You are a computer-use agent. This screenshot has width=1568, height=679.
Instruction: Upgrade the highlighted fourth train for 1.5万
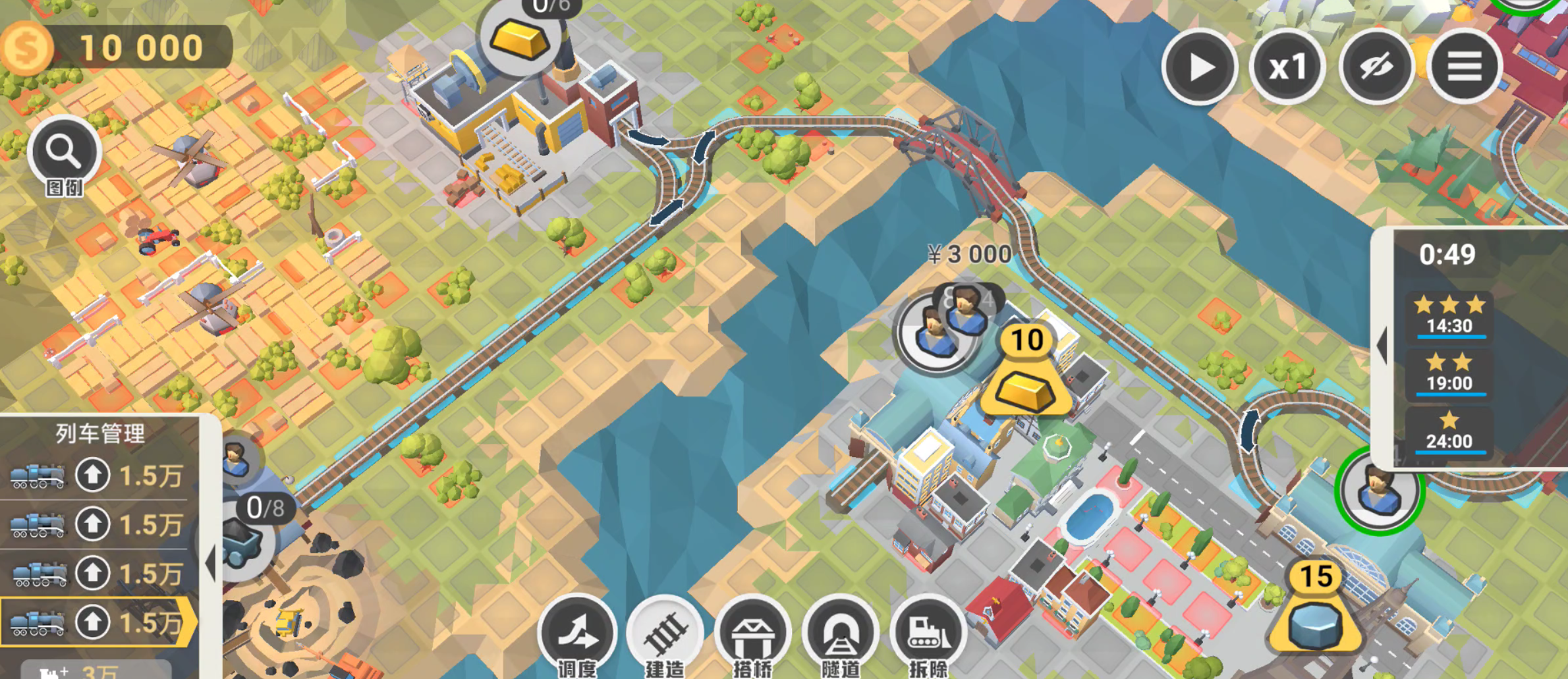click(93, 622)
